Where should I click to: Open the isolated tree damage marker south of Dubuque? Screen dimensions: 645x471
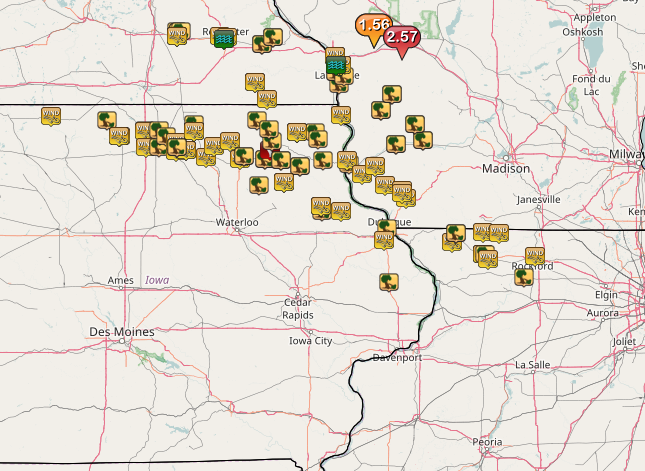[388, 282]
